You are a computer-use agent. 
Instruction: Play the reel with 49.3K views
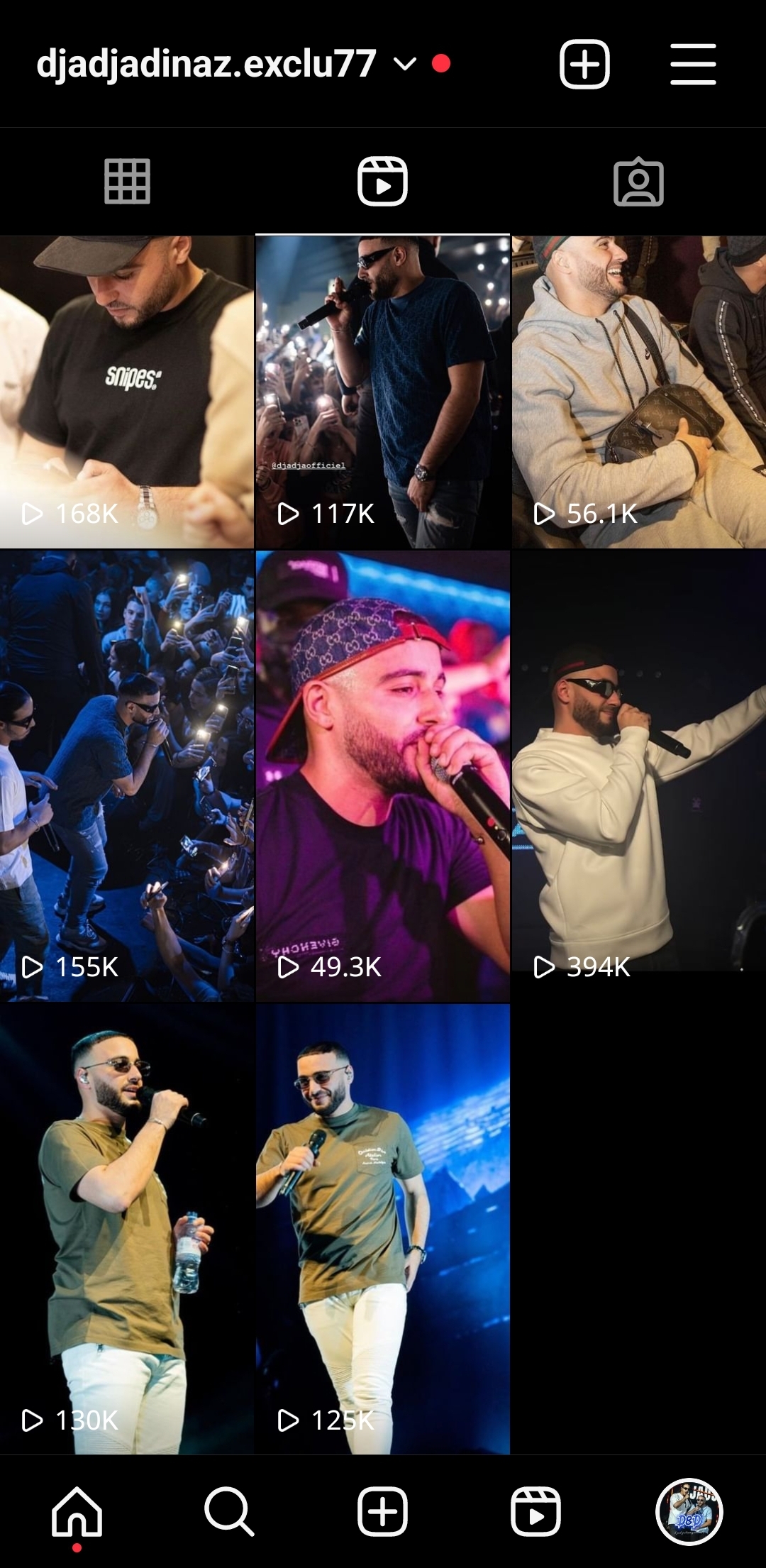point(383,775)
